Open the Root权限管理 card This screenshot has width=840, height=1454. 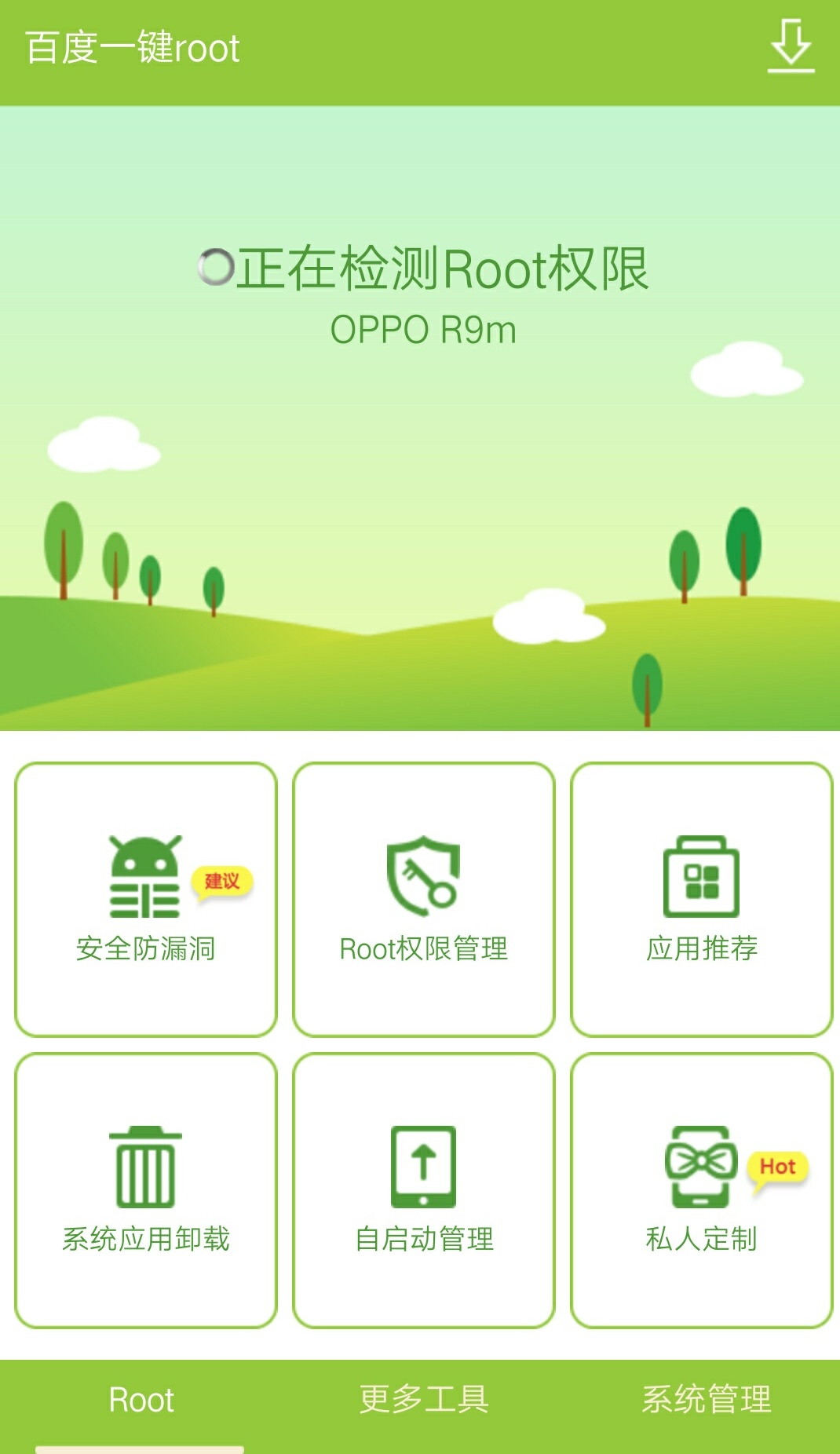[422, 901]
